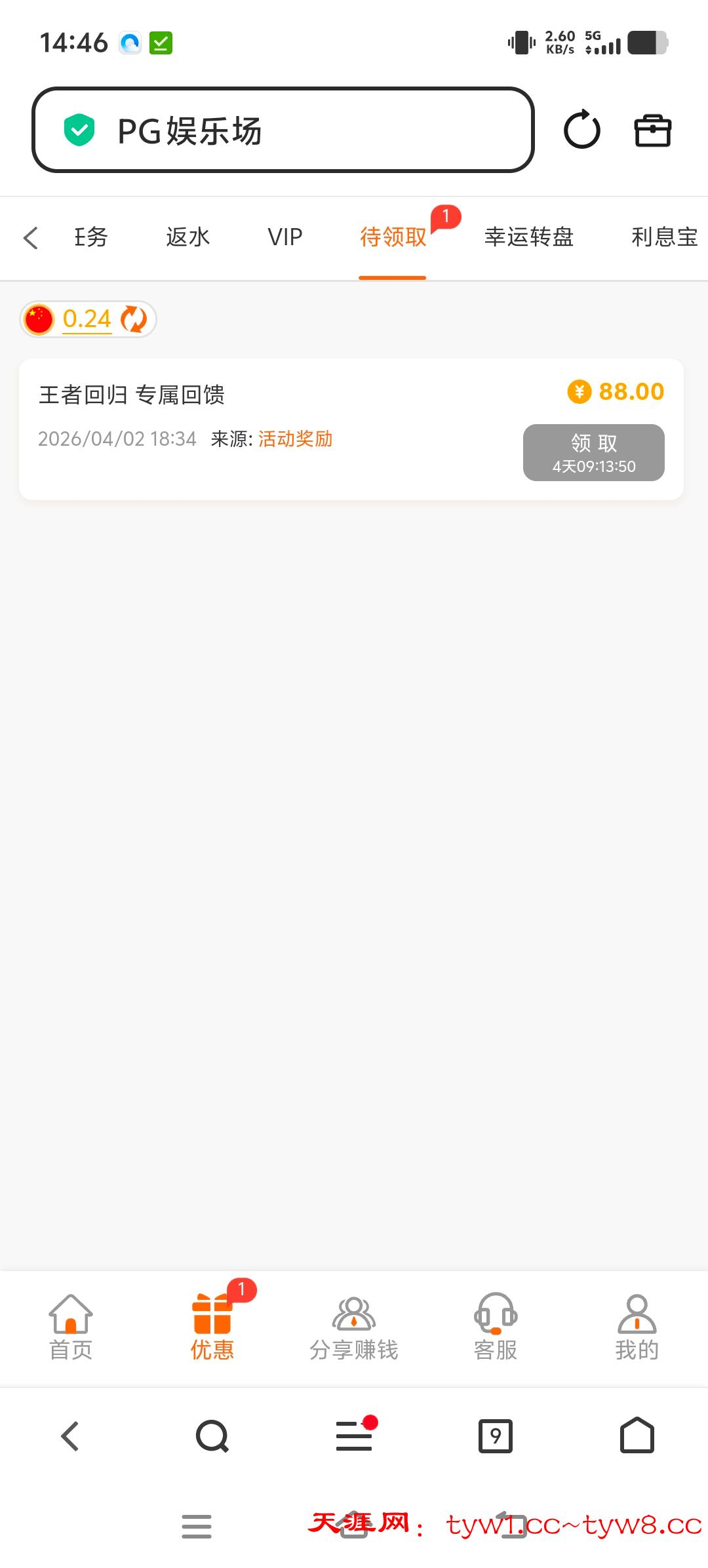Claim the 88.00 reward with 领取
This screenshot has height=1568, width=708.
pos(593,452)
